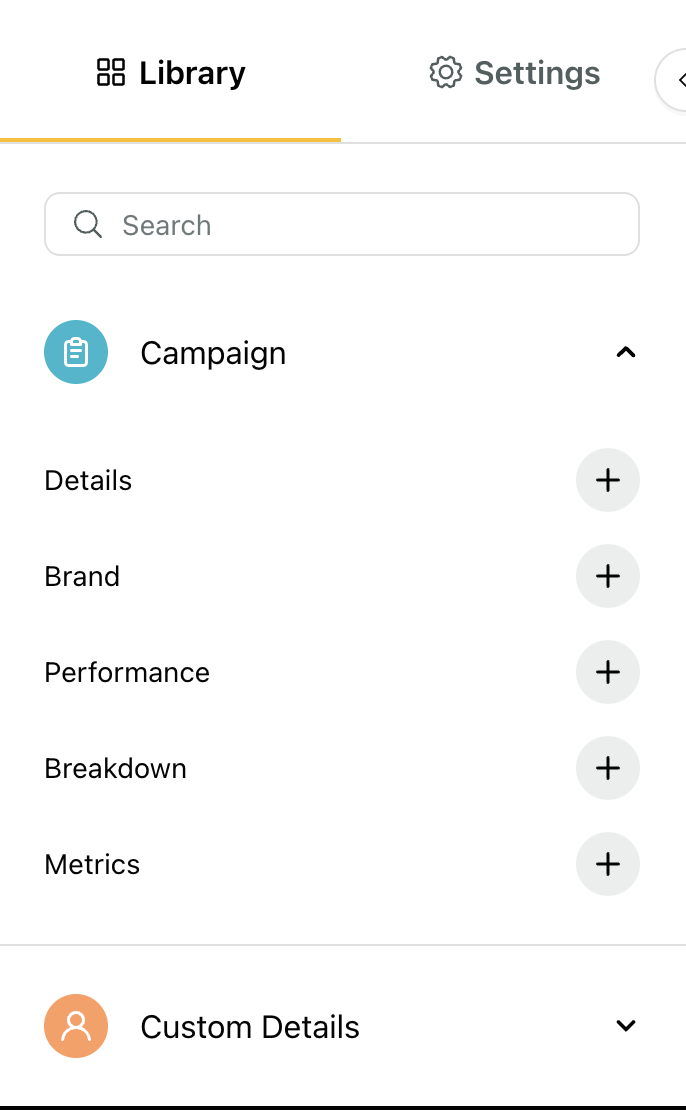
Task: Switch to the Settings tab
Action: point(515,73)
